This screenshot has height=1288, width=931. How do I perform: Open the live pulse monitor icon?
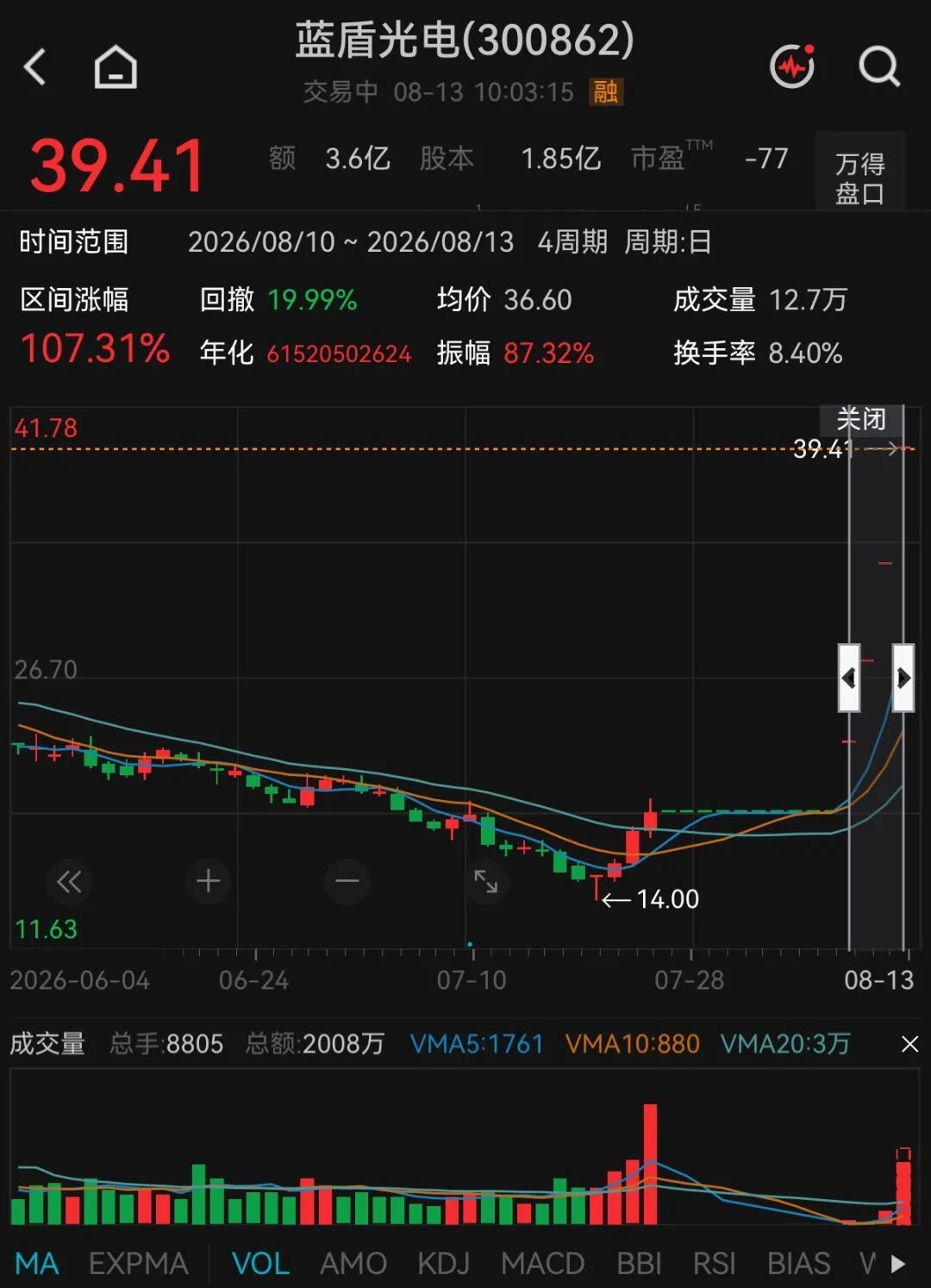(792, 66)
